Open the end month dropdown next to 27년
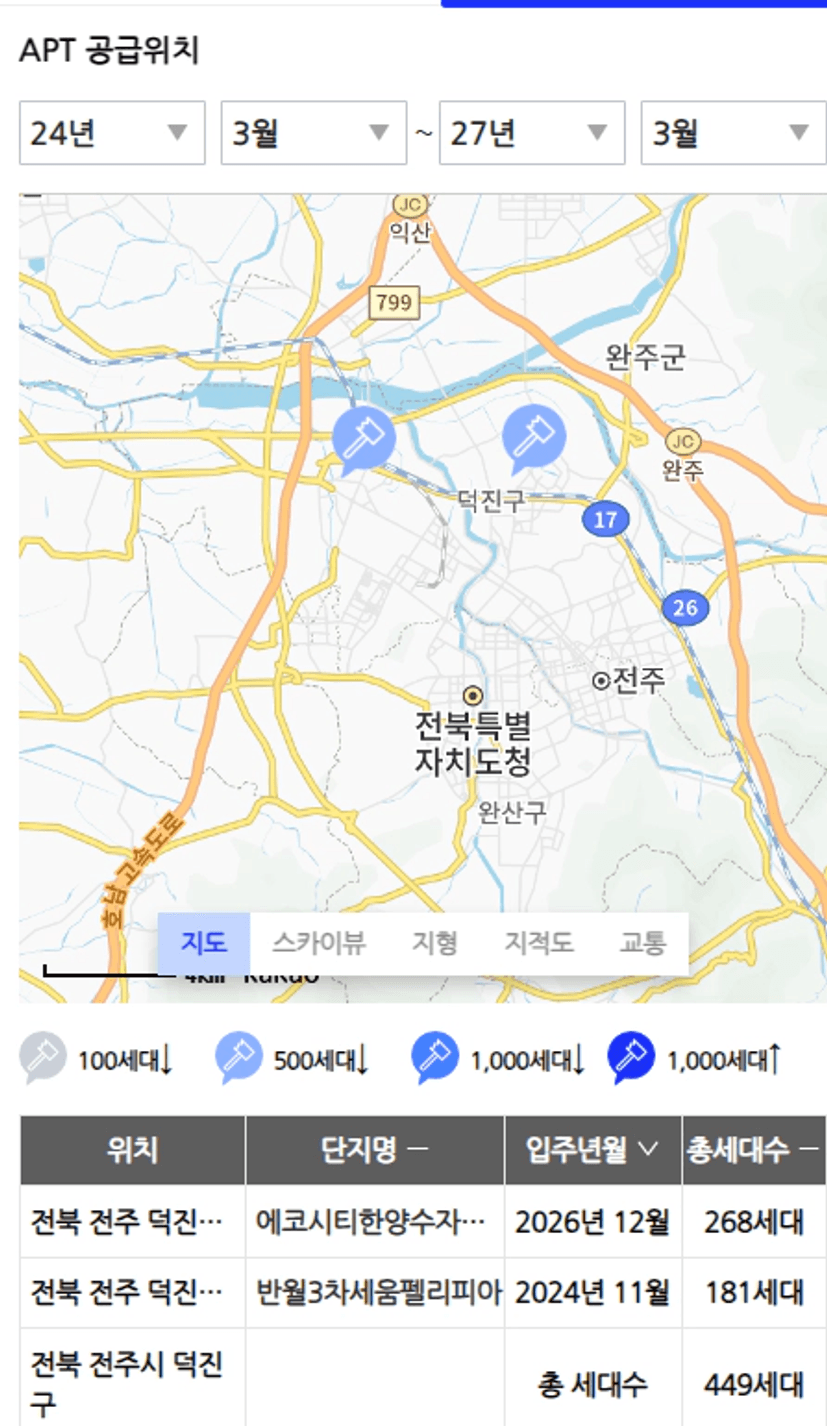Screen dimensions: 827x1426 coord(732,132)
